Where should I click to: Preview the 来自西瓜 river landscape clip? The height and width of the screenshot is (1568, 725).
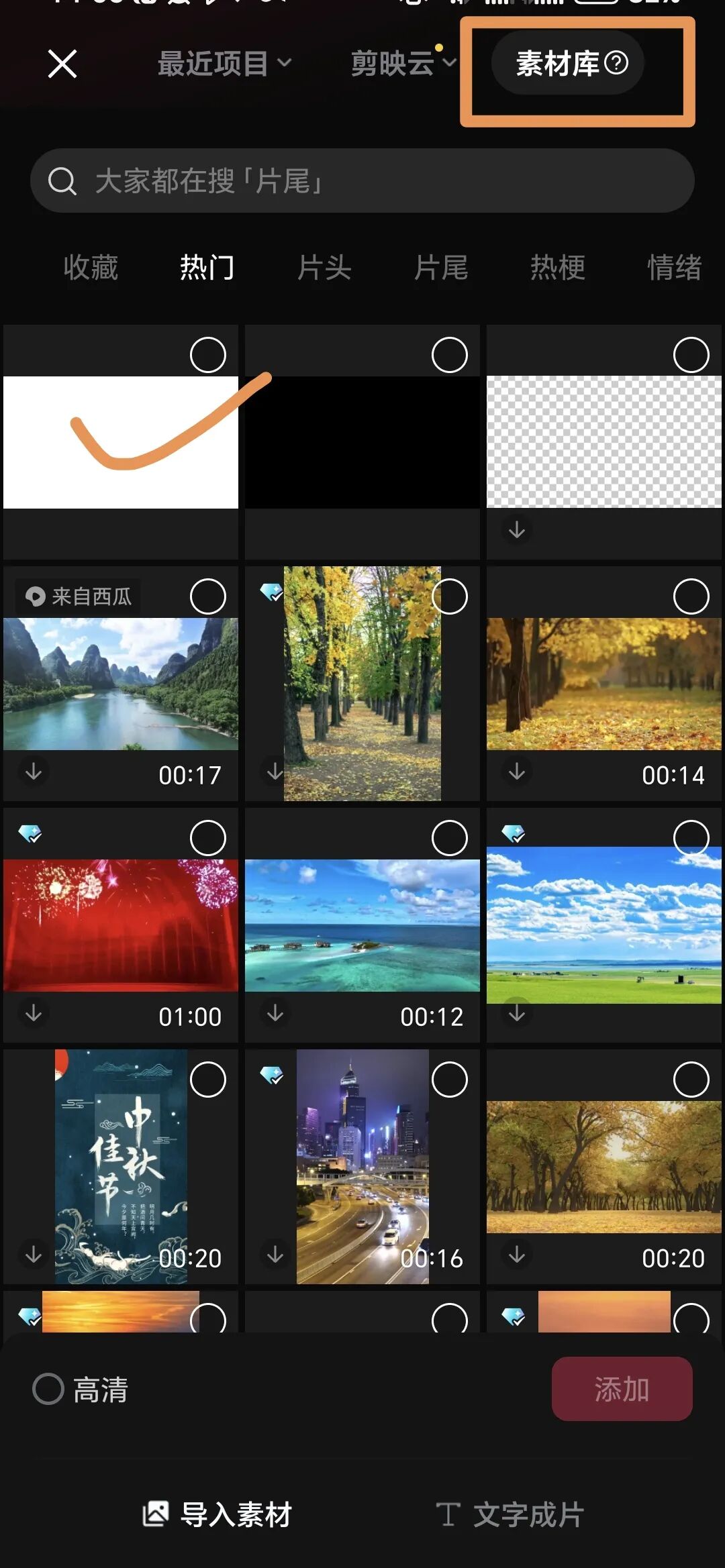tap(121, 683)
